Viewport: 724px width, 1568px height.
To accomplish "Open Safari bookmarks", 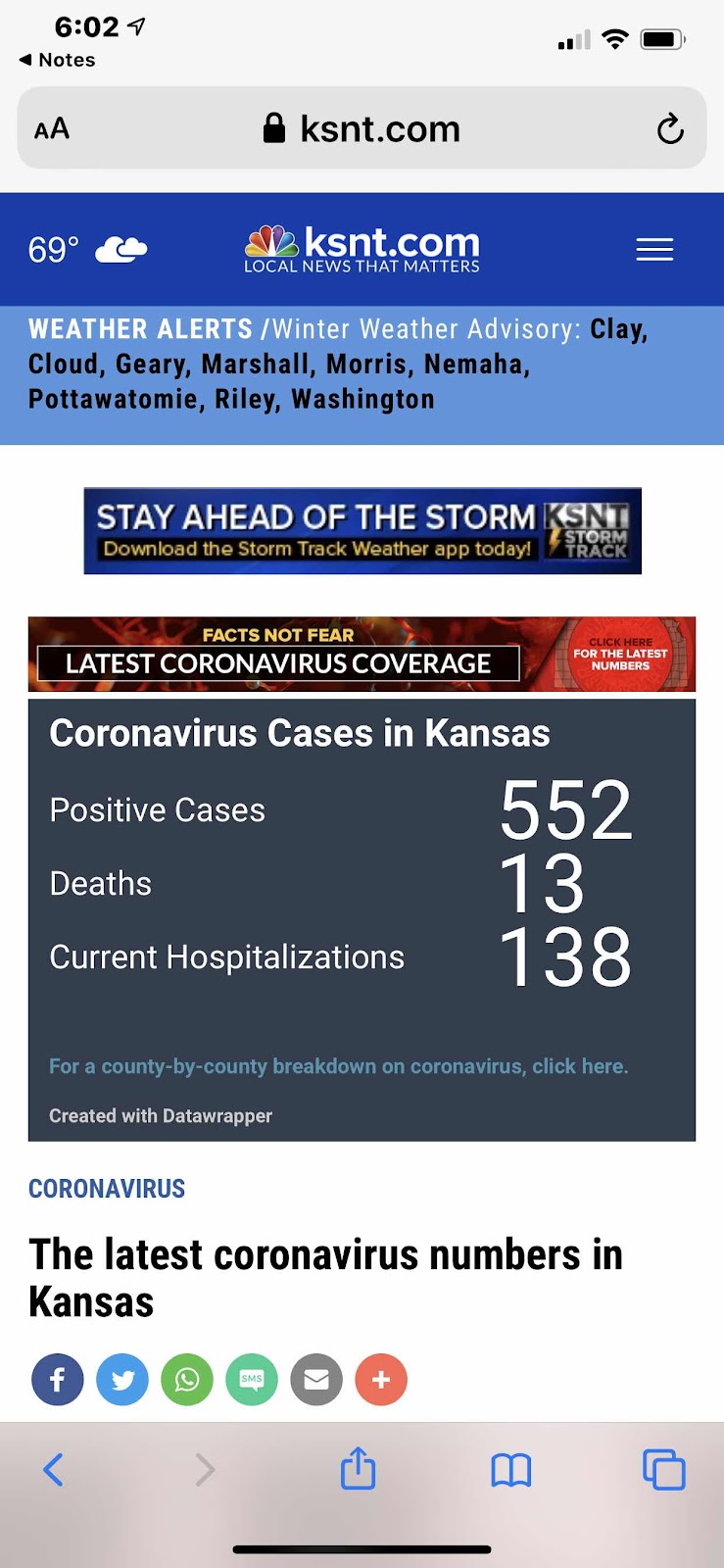I will point(510,1470).
